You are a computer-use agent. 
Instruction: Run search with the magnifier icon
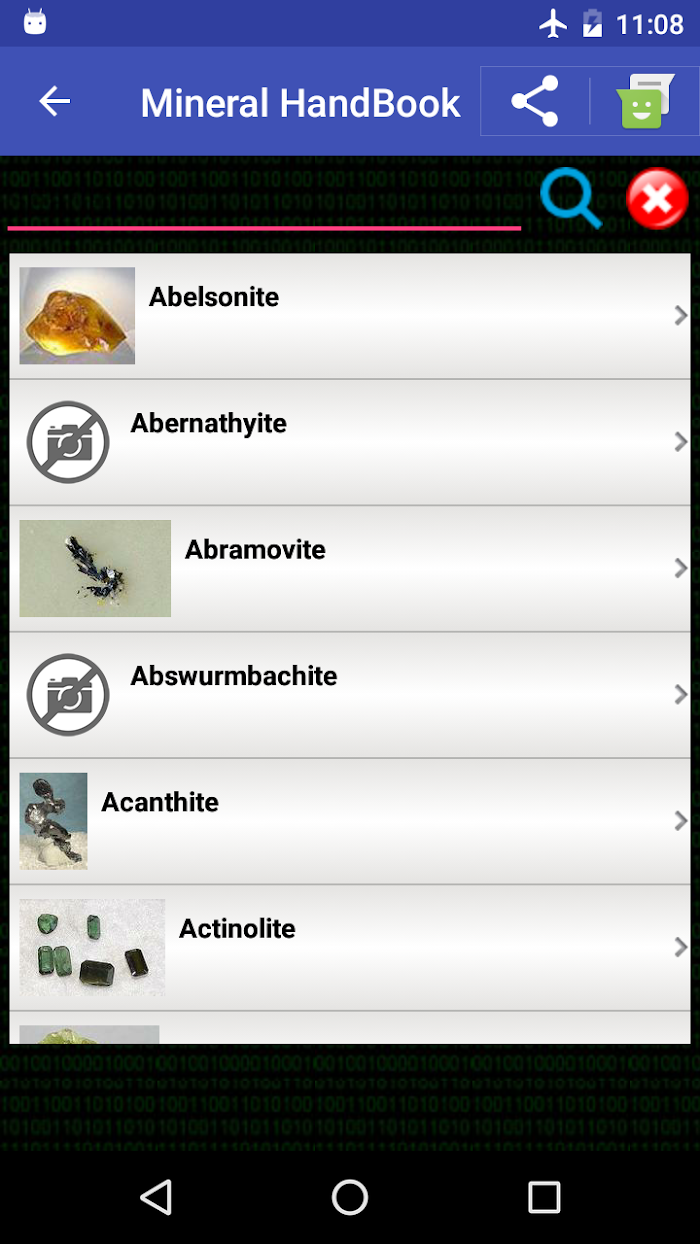(571, 198)
